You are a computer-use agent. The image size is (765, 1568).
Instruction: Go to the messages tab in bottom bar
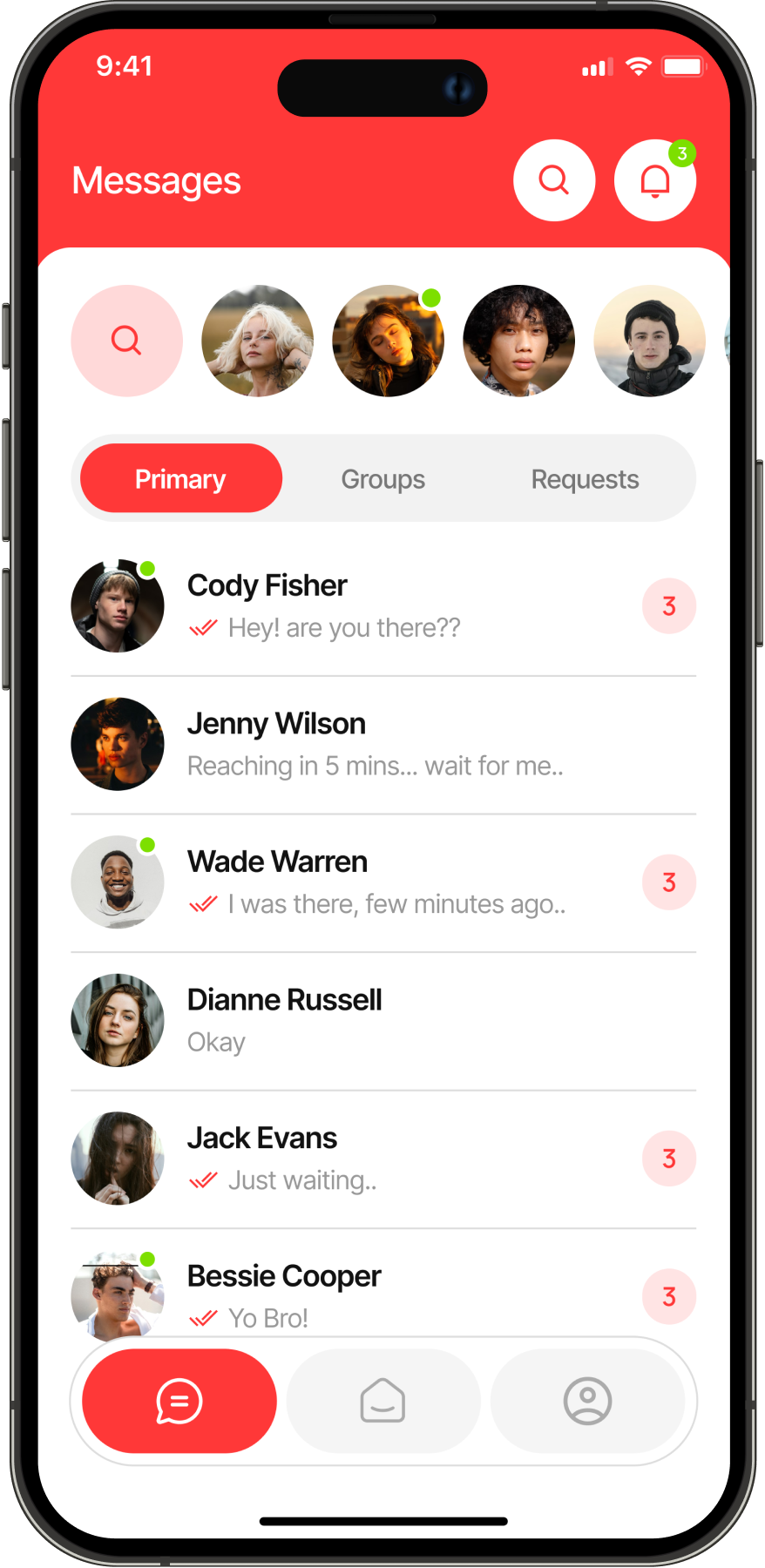point(179,1401)
